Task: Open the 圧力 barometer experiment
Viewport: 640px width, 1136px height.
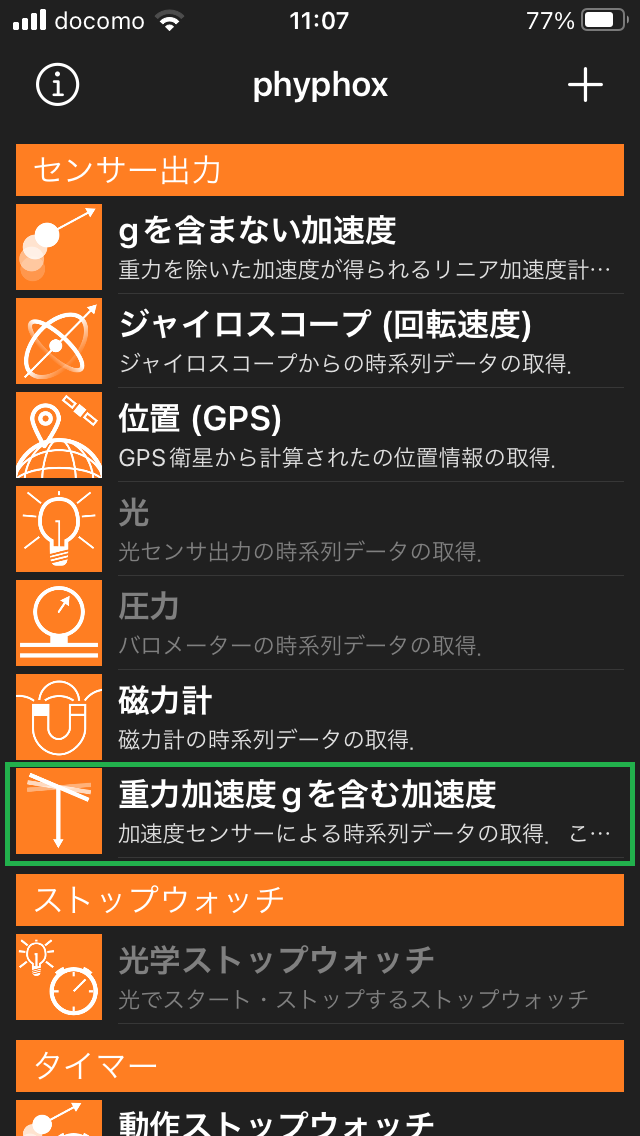Action: click(320, 623)
